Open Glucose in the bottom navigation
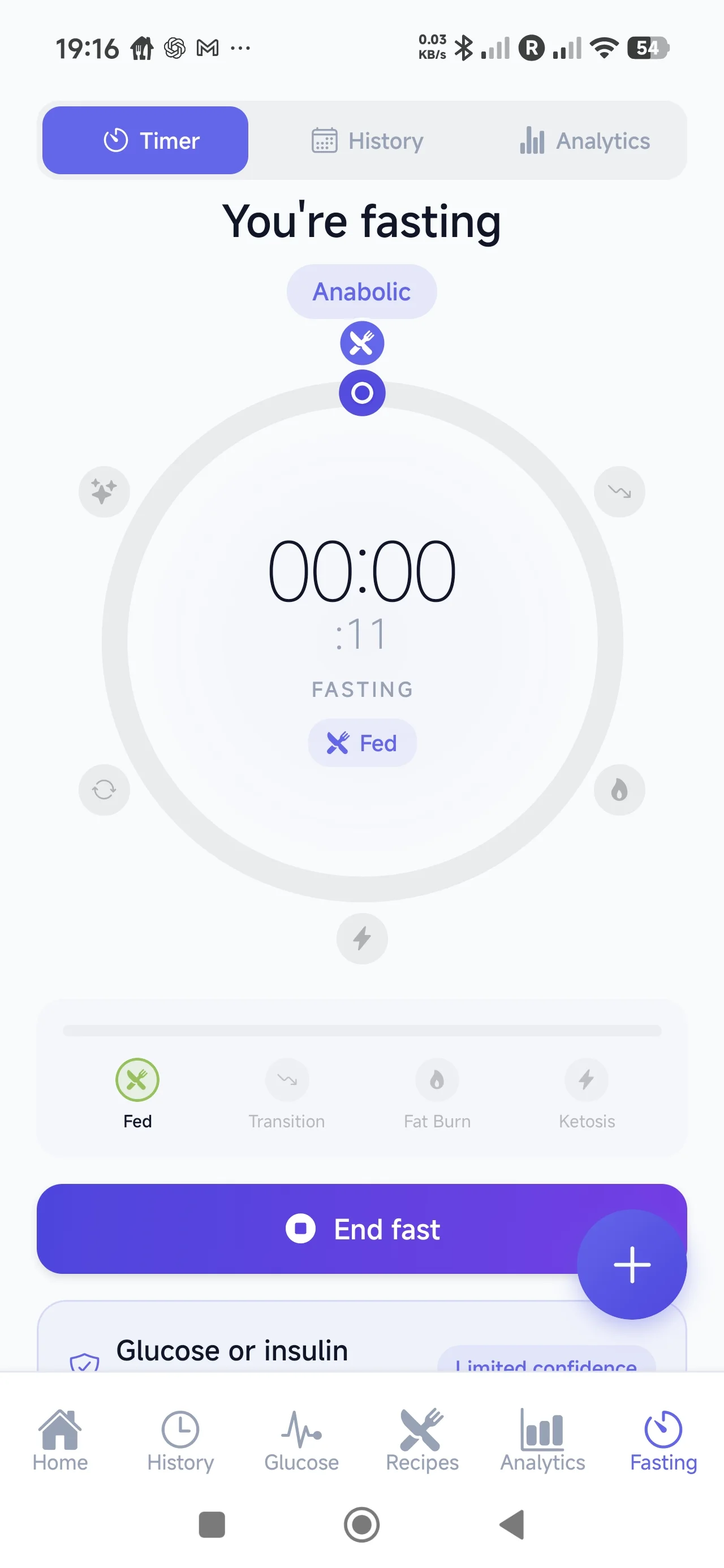The width and height of the screenshot is (724, 1568). click(x=301, y=1440)
